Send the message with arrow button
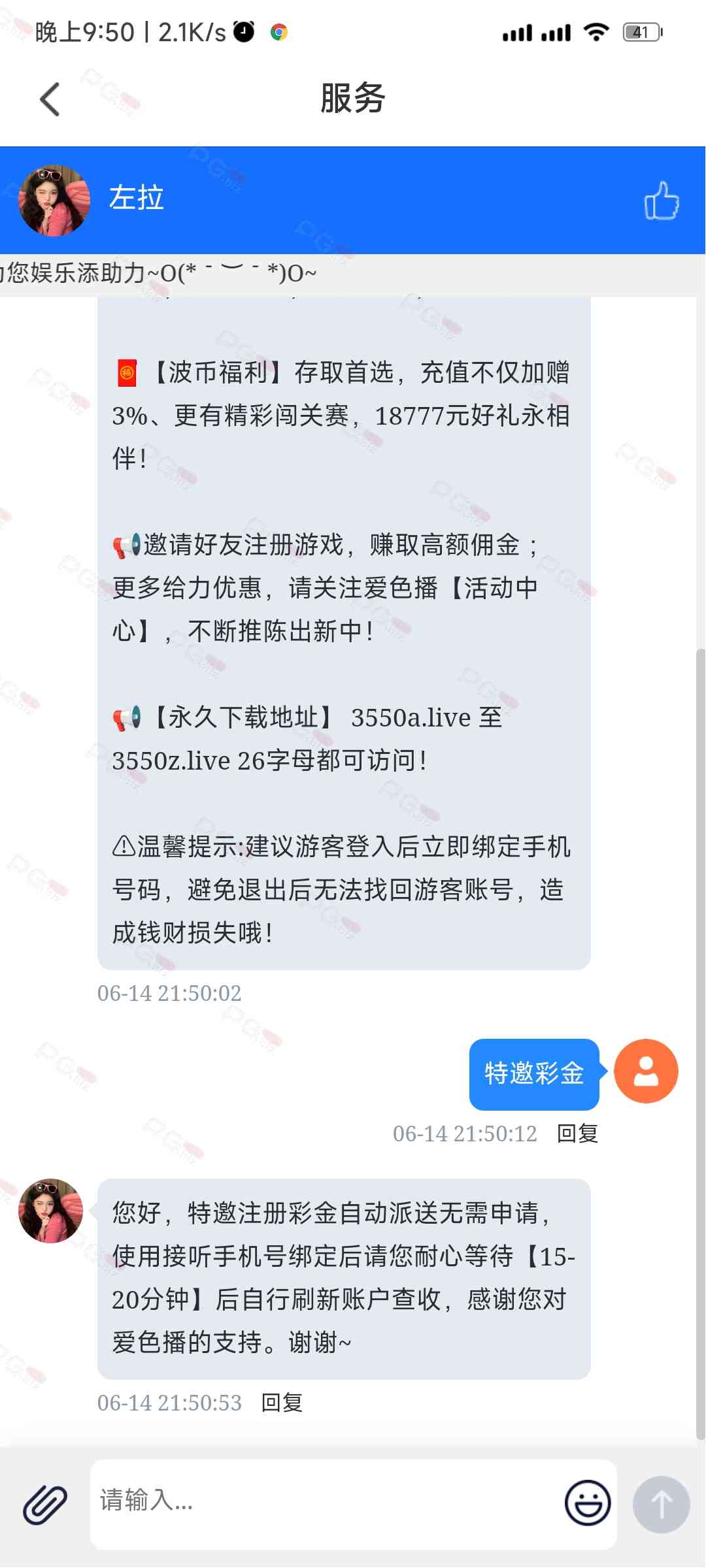 [661, 1505]
